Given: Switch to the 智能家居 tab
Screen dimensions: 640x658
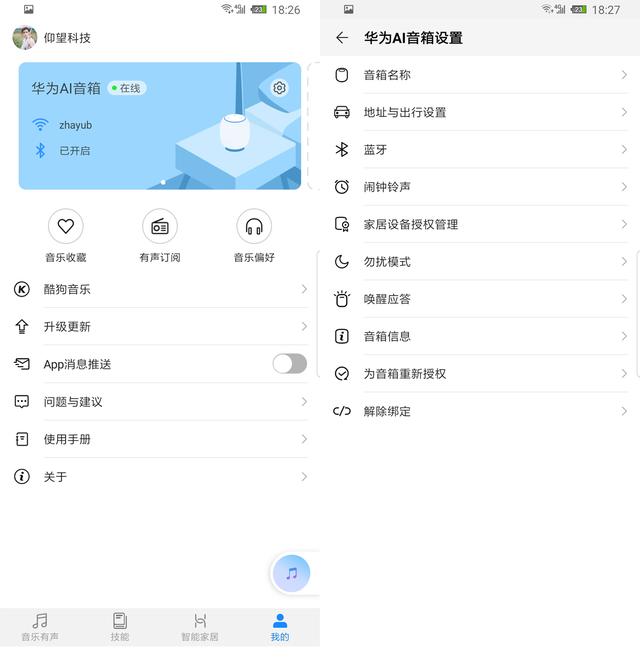Looking at the screenshot, I should (x=200, y=627).
